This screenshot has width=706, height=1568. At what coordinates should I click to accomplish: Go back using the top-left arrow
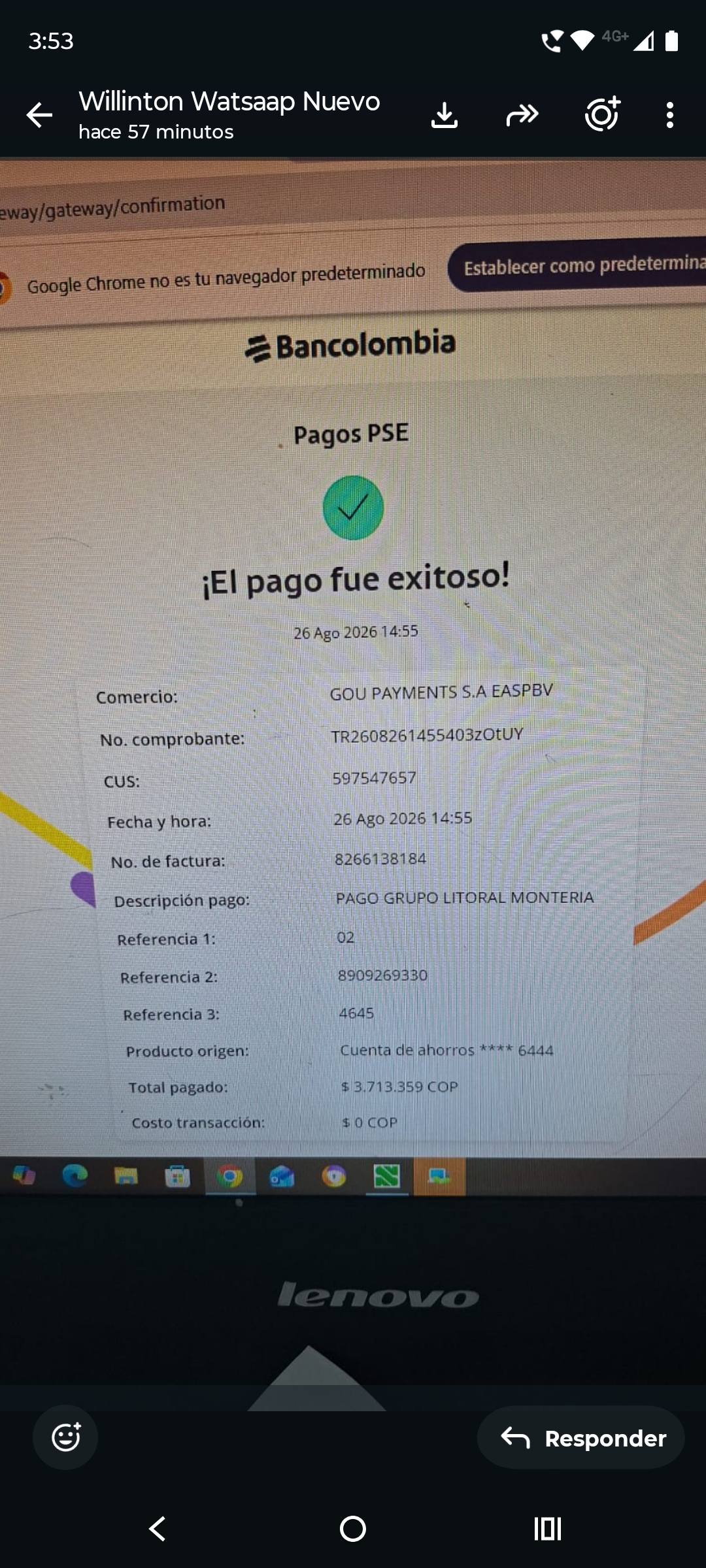(39, 115)
